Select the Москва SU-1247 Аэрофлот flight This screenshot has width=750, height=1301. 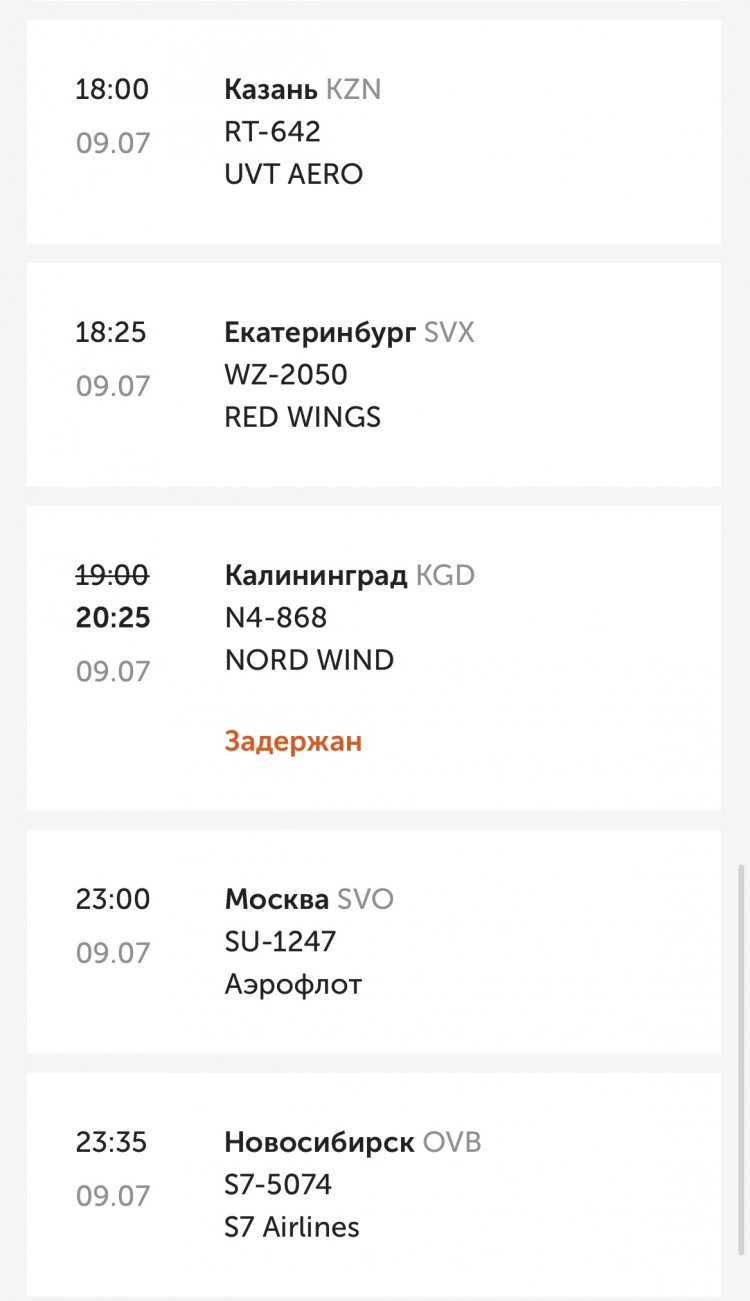click(373, 941)
